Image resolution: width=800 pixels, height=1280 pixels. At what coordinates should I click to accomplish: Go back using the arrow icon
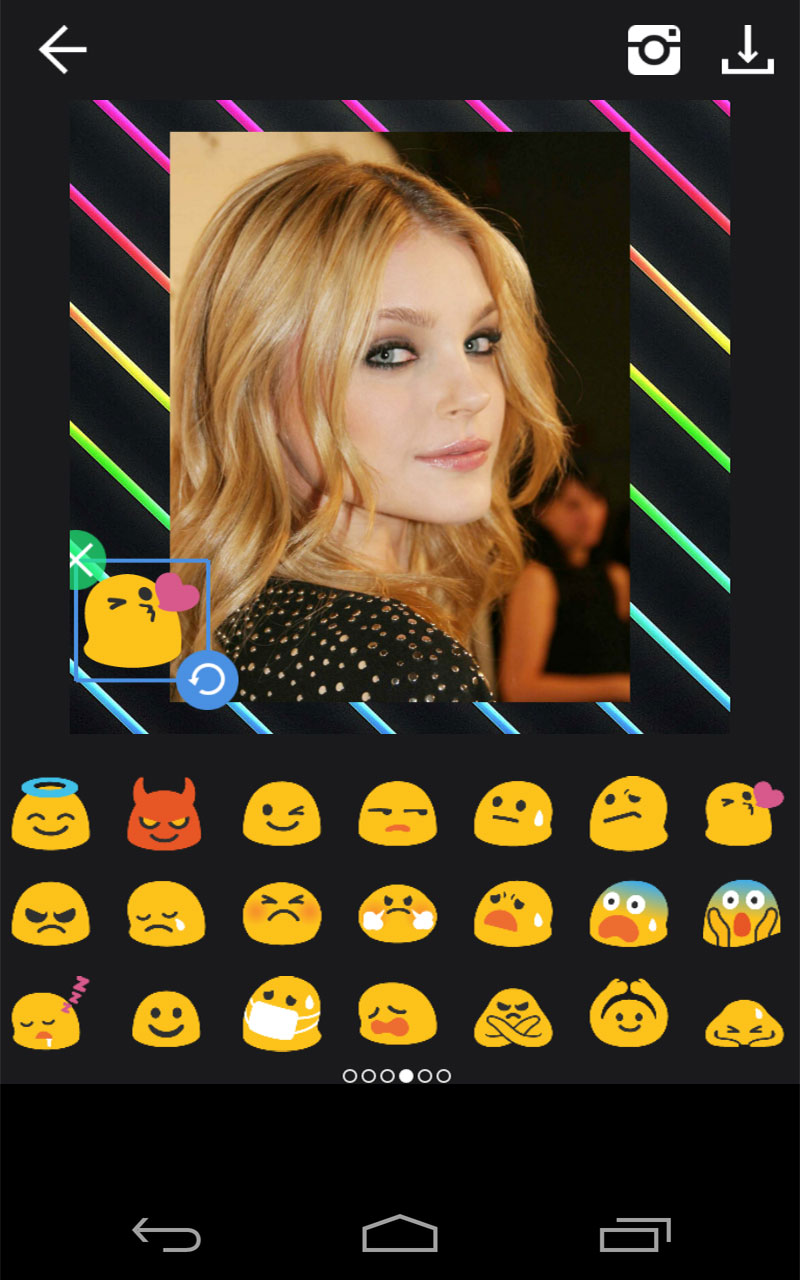62,50
